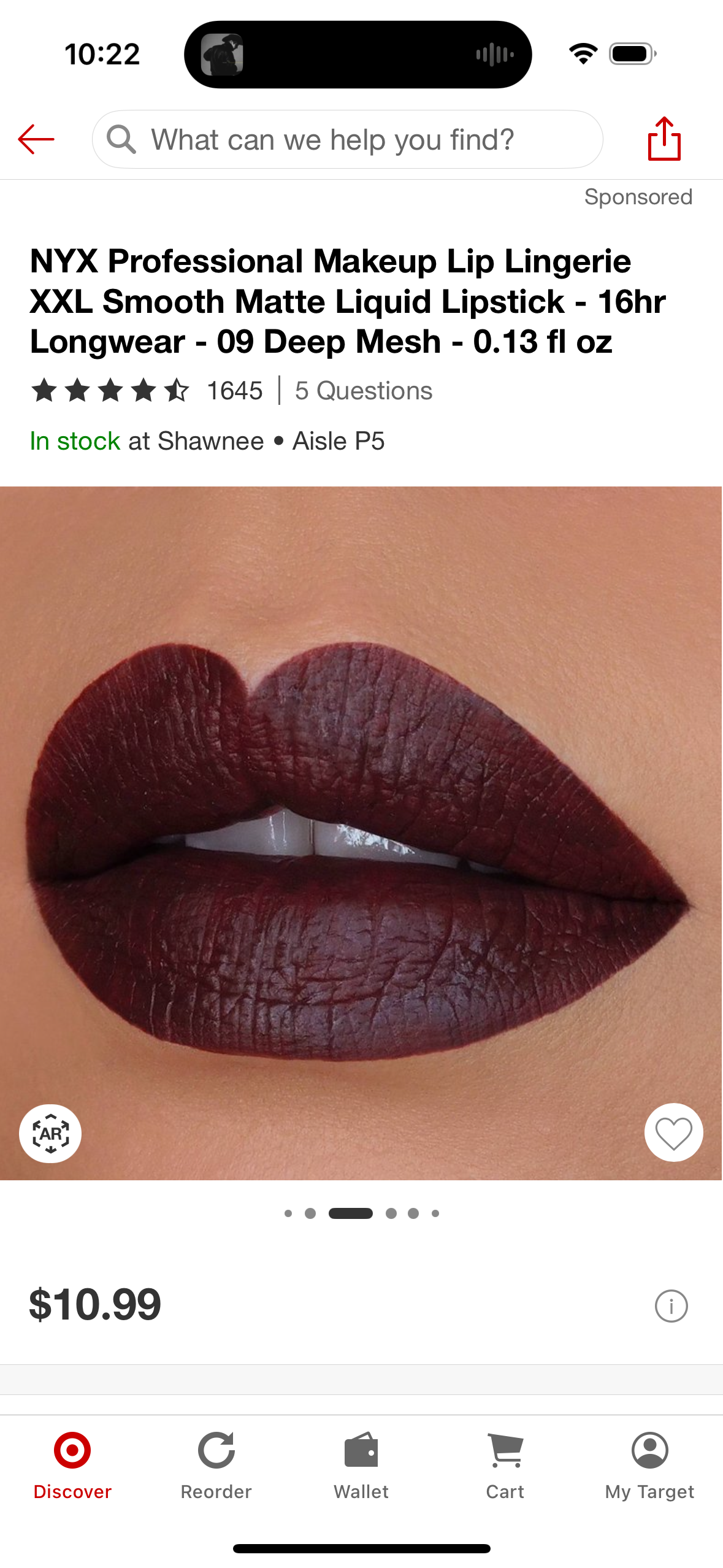Open the lips product photo
Screen dimensions: 723x1568
tap(361, 832)
